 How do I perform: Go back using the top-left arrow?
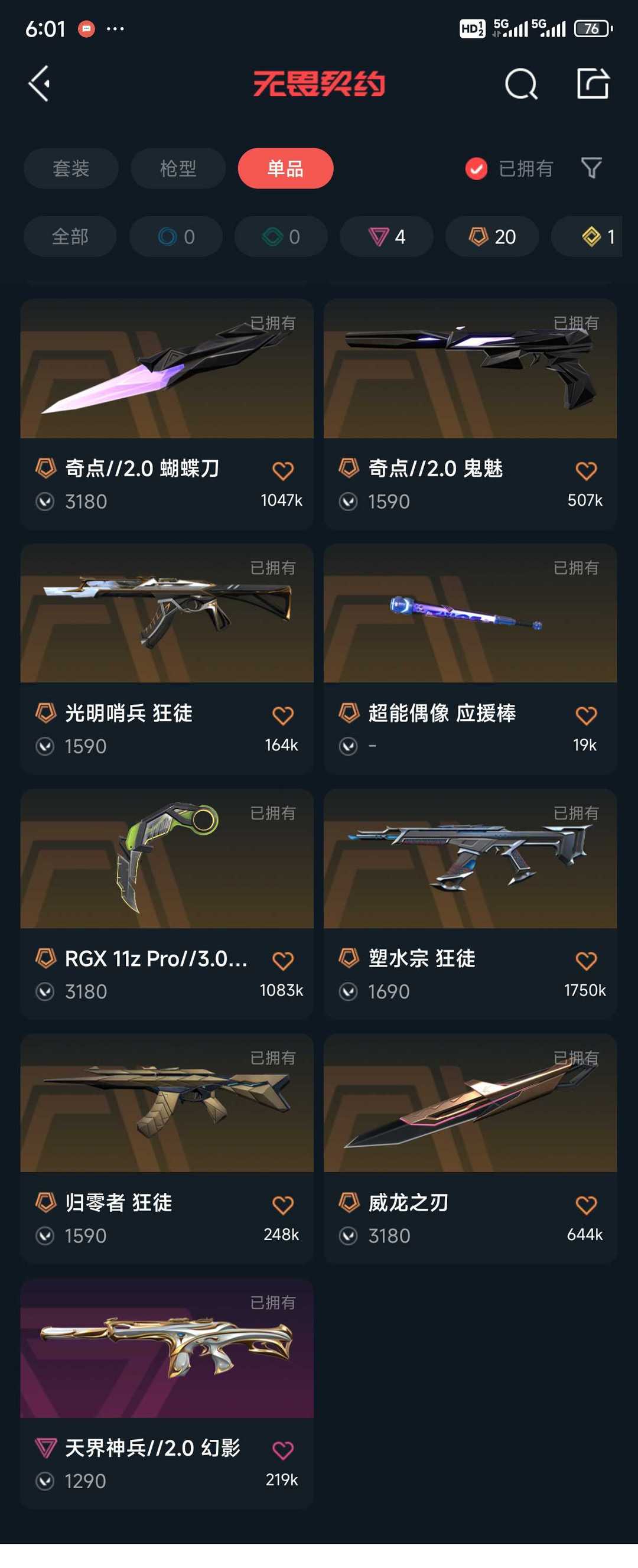(40, 83)
